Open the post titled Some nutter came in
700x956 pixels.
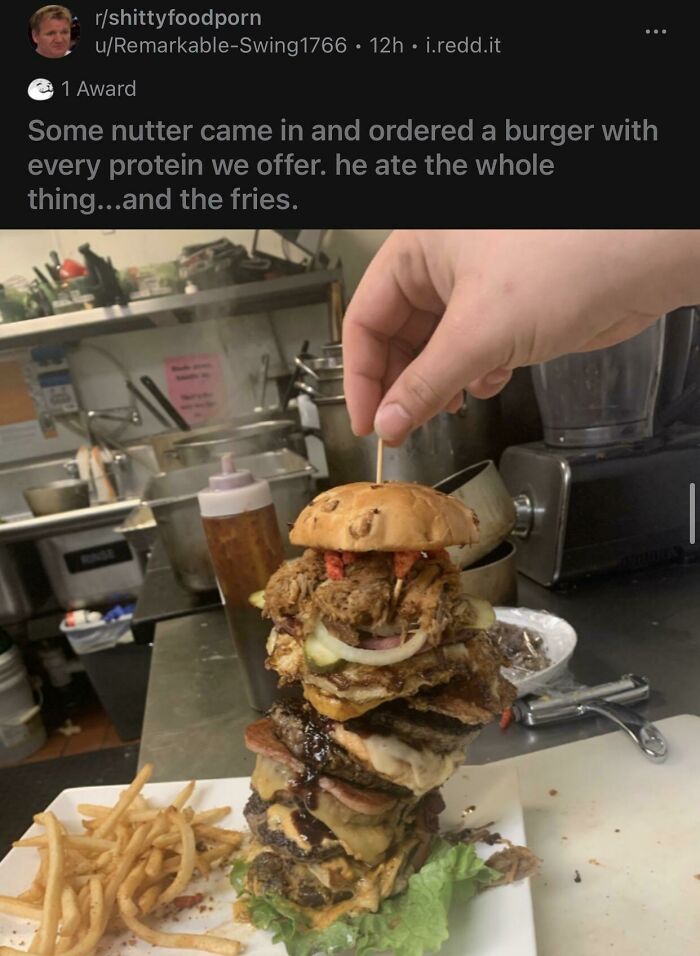[342, 164]
